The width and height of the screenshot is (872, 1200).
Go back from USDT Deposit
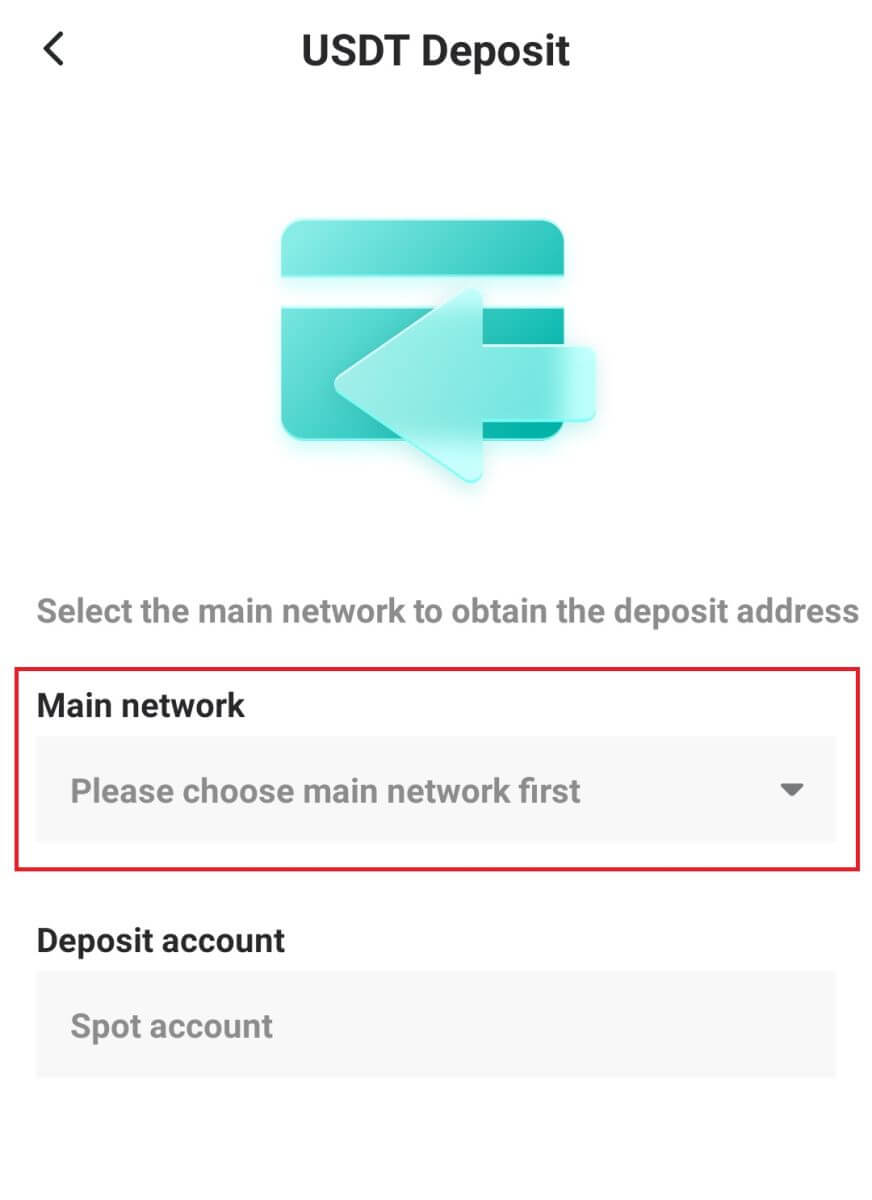click(54, 48)
